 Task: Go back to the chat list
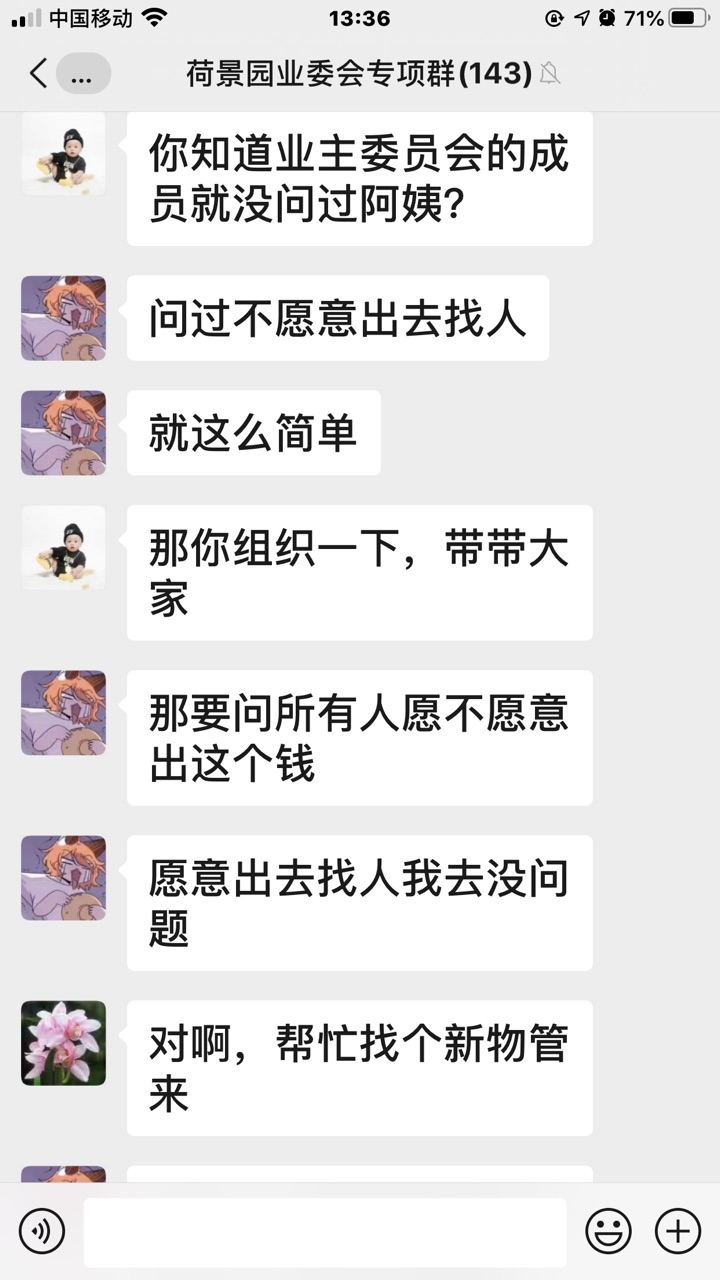(38, 73)
